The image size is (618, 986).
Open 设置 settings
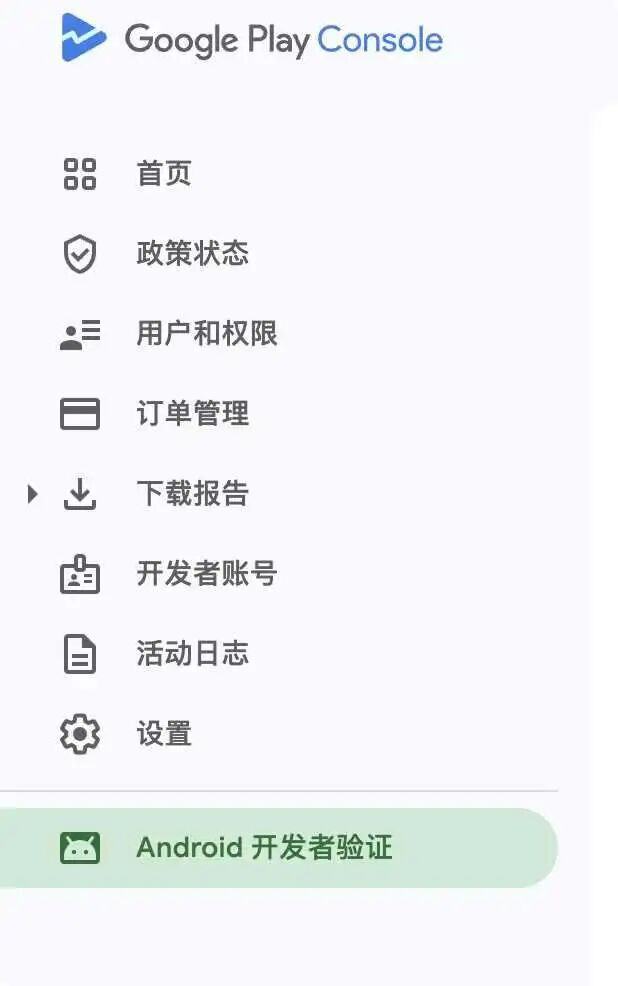[163, 734]
